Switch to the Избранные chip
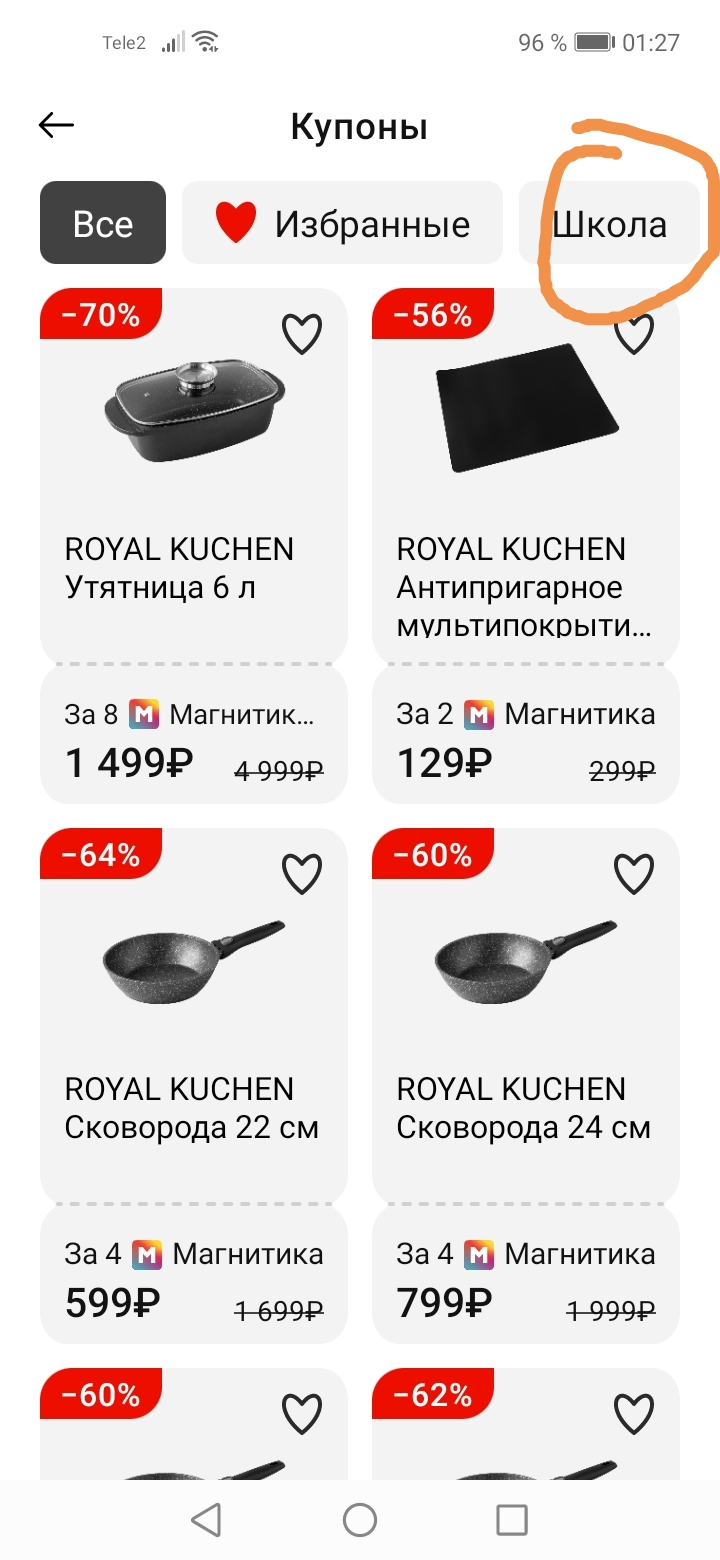This screenshot has width=720, height=1560. (342, 223)
